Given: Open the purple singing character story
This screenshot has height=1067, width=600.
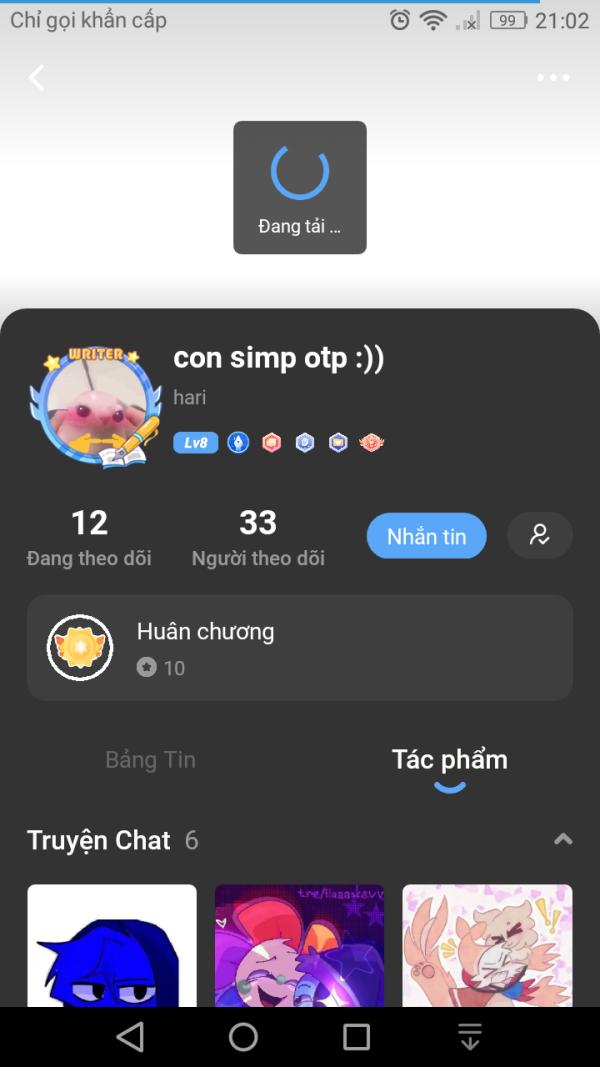Looking at the screenshot, I should coord(299,945).
